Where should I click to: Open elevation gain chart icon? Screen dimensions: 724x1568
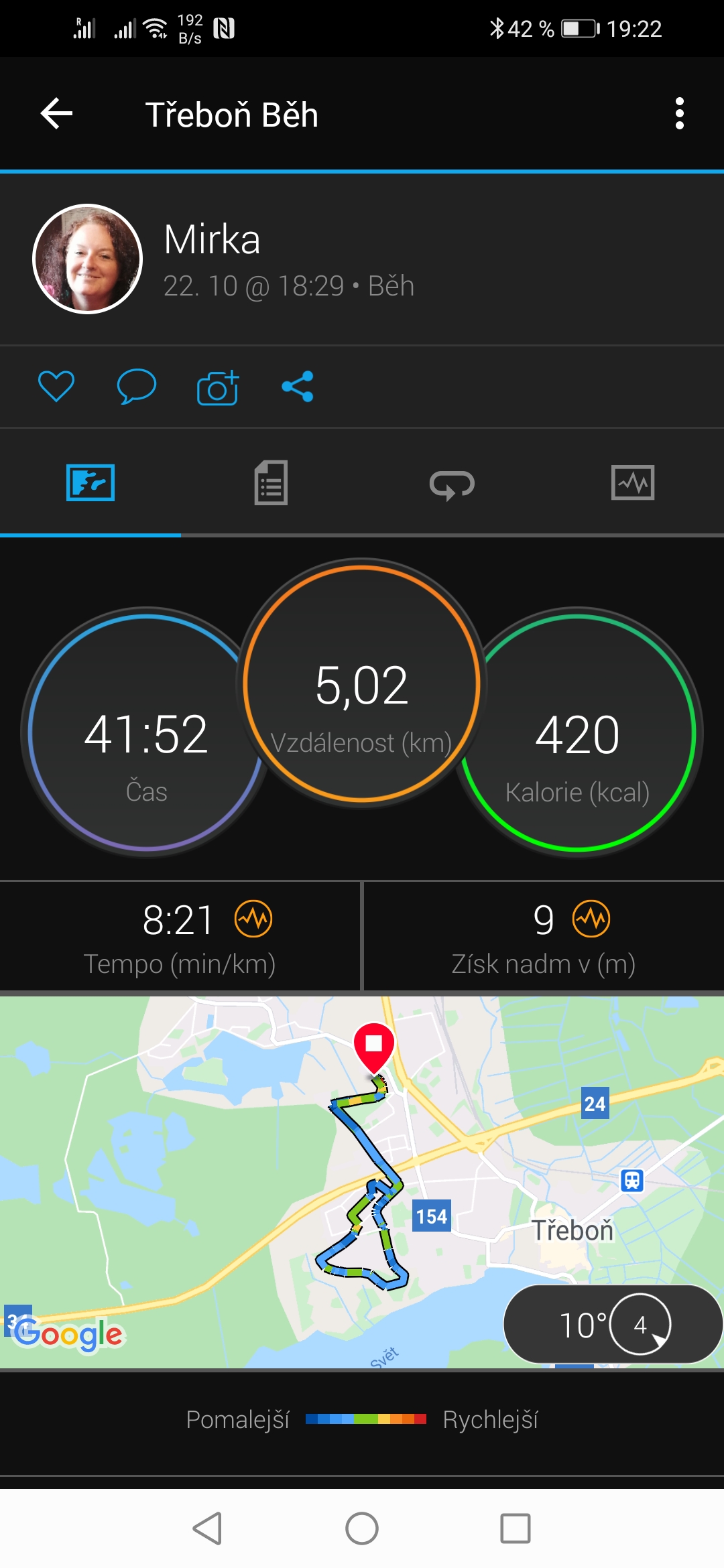pyautogui.click(x=591, y=919)
